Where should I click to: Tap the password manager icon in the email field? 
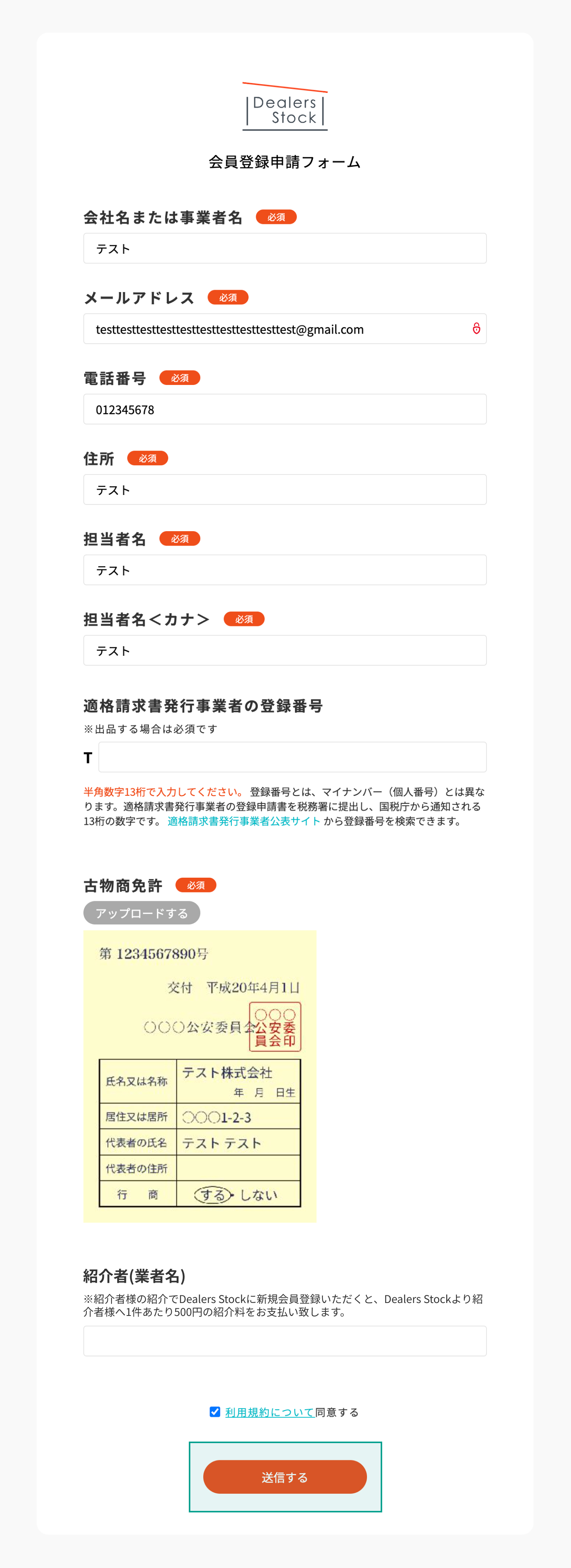(476, 329)
